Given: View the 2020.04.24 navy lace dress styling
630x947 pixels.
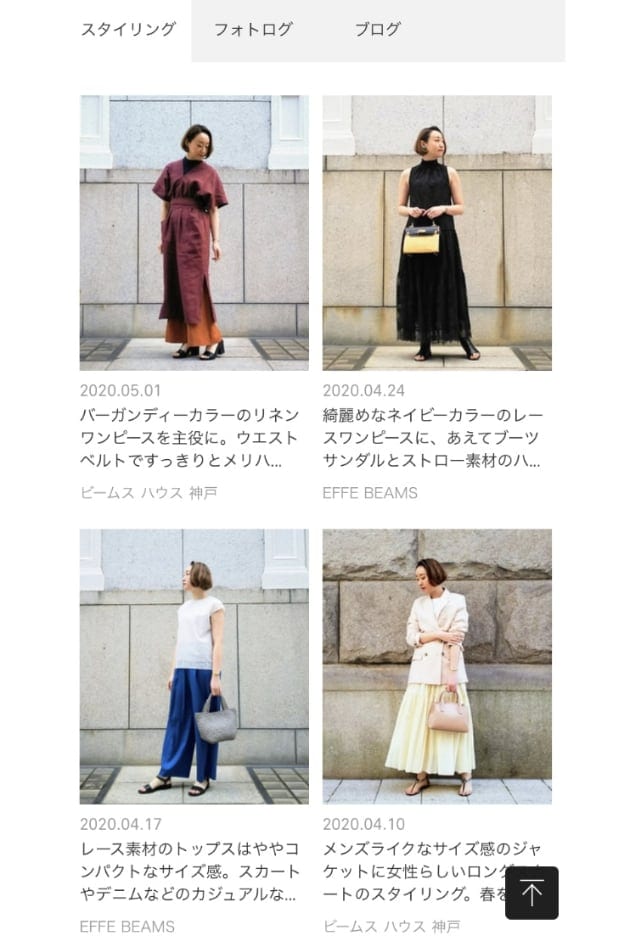Looking at the screenshot, I should [x=437, y=233].
